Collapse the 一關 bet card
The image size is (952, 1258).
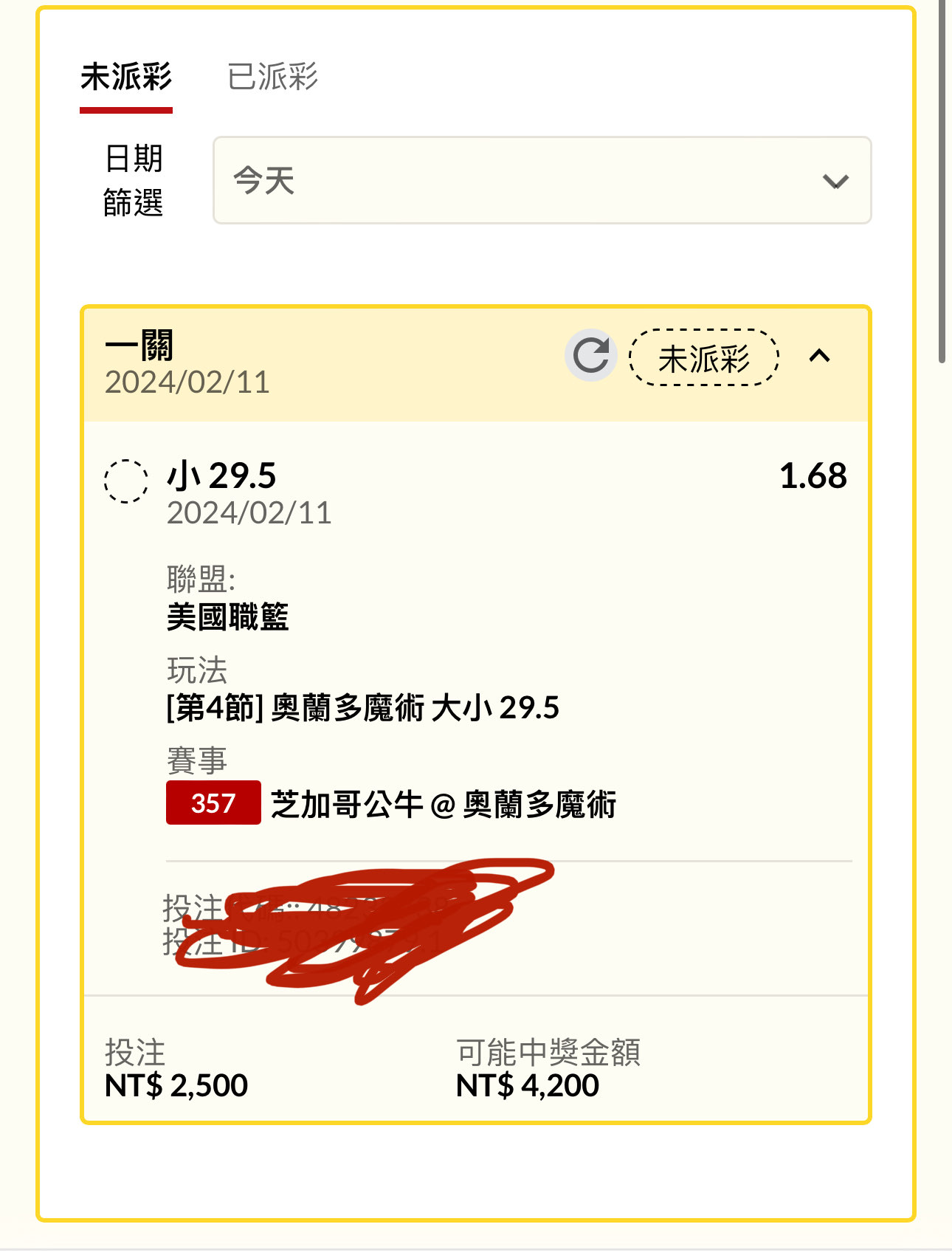819,357
